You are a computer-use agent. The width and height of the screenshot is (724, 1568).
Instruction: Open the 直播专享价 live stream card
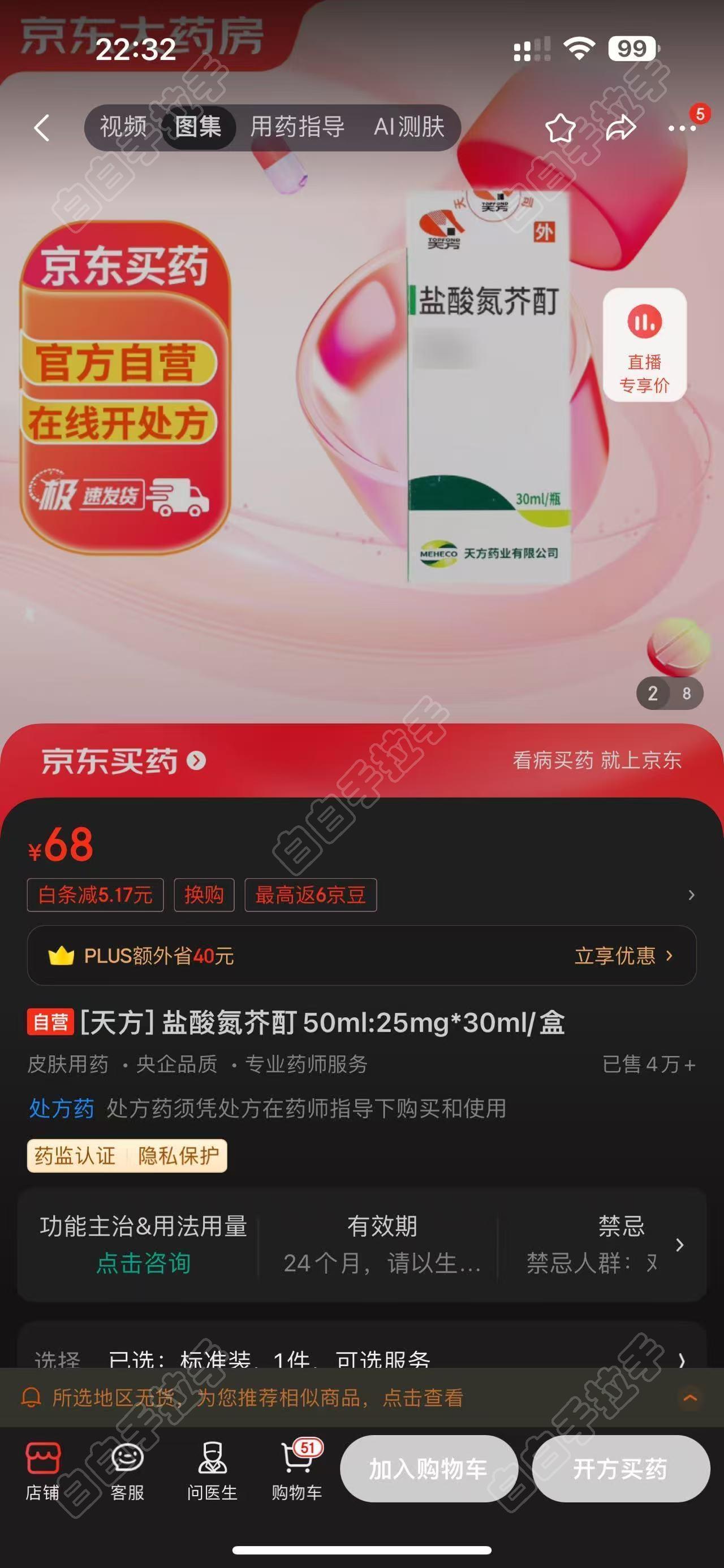tap(644, 345)
